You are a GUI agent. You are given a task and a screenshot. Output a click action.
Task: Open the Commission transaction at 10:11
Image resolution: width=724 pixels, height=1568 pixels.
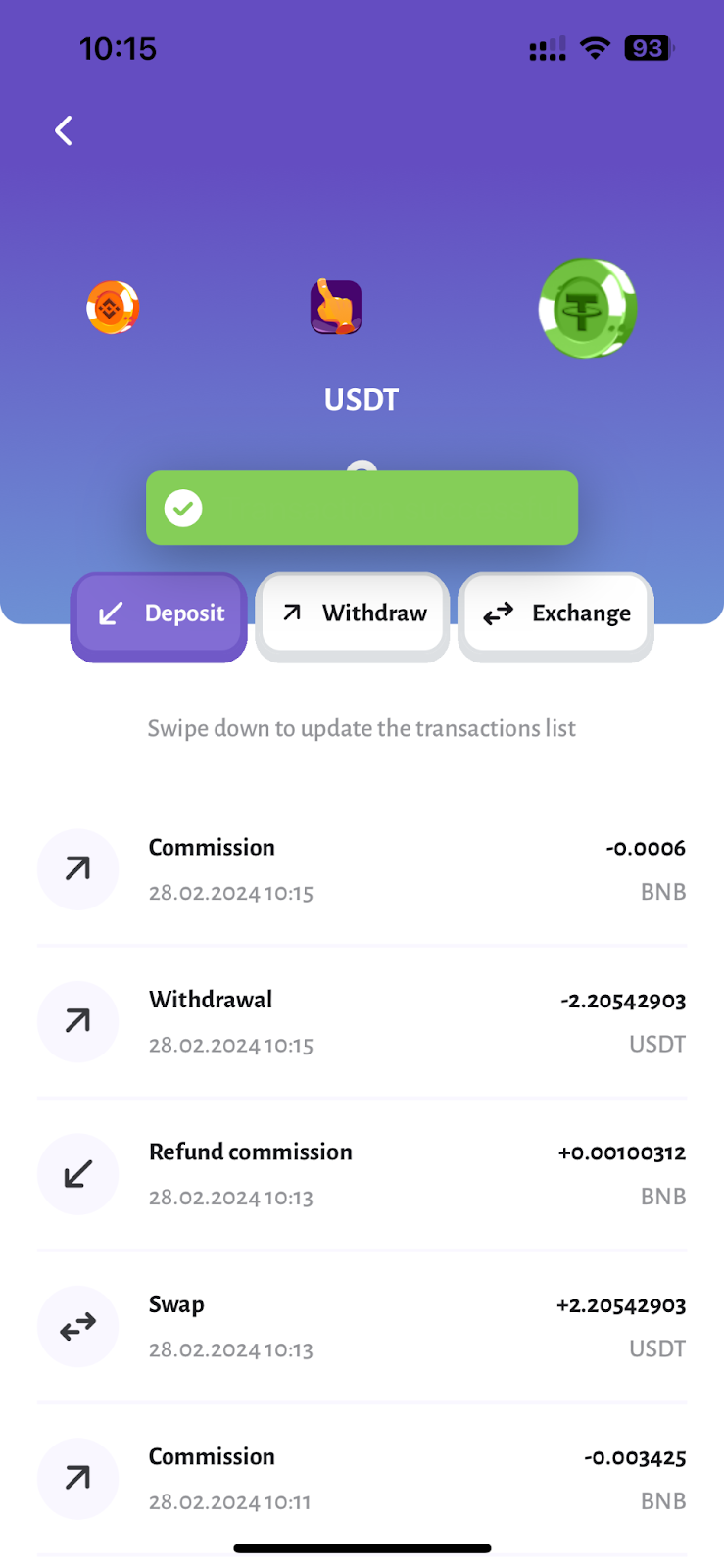coord(362,1478)
